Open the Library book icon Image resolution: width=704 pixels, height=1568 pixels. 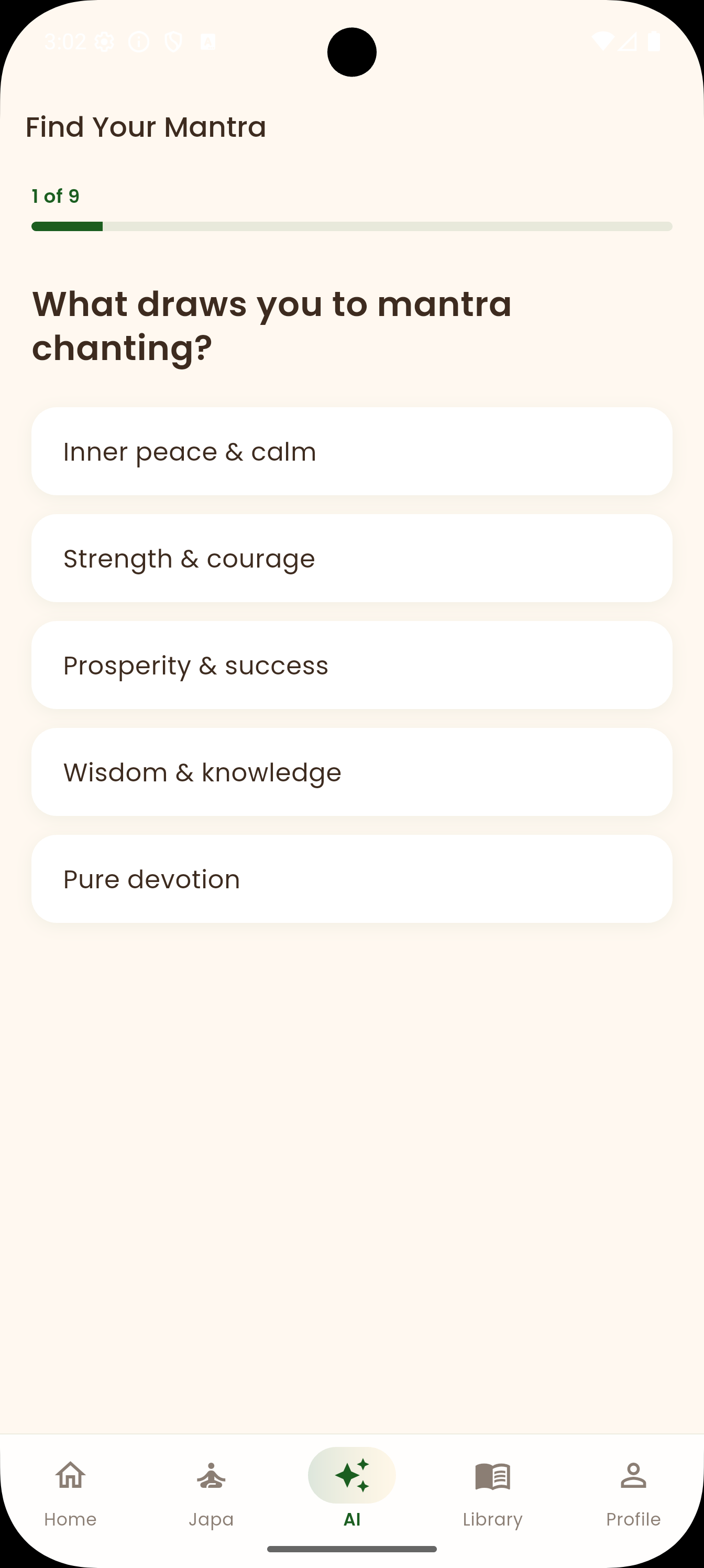click(492, 1478)
